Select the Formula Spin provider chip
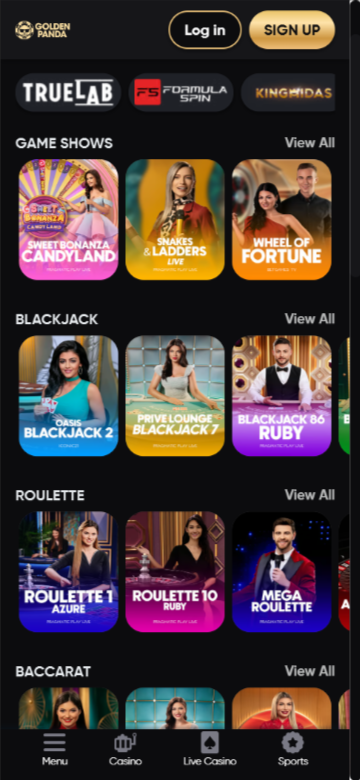This screenshot has width=360, height=780. click(x=181, y=93)
